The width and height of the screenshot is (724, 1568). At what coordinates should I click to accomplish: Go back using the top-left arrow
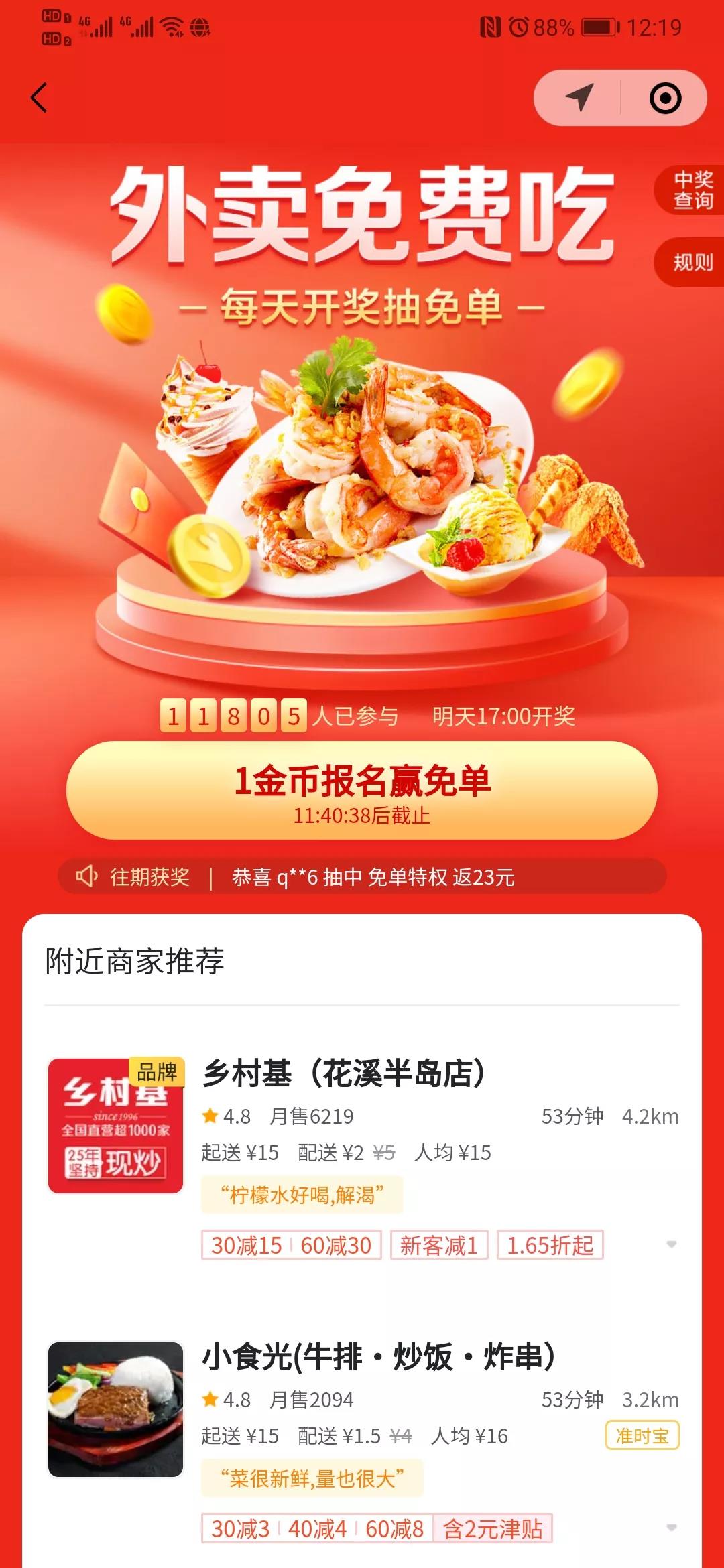[x=39, y=98]
